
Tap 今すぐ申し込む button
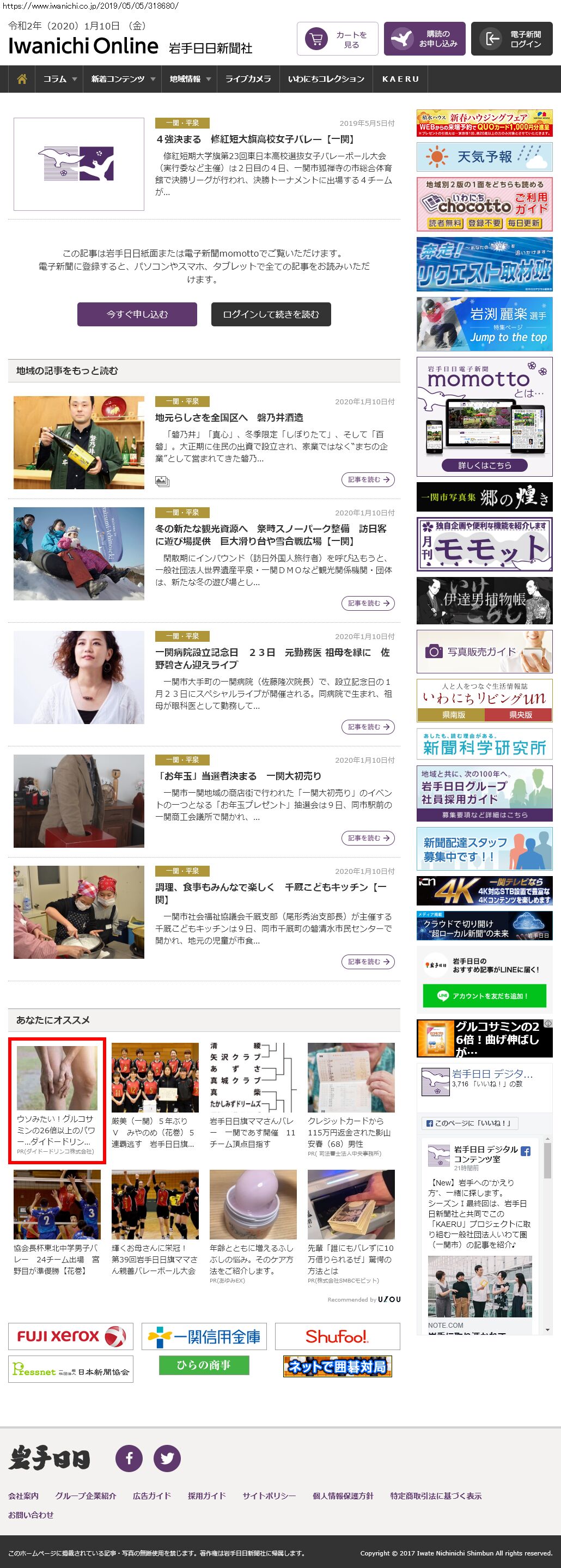coord(137,314)
